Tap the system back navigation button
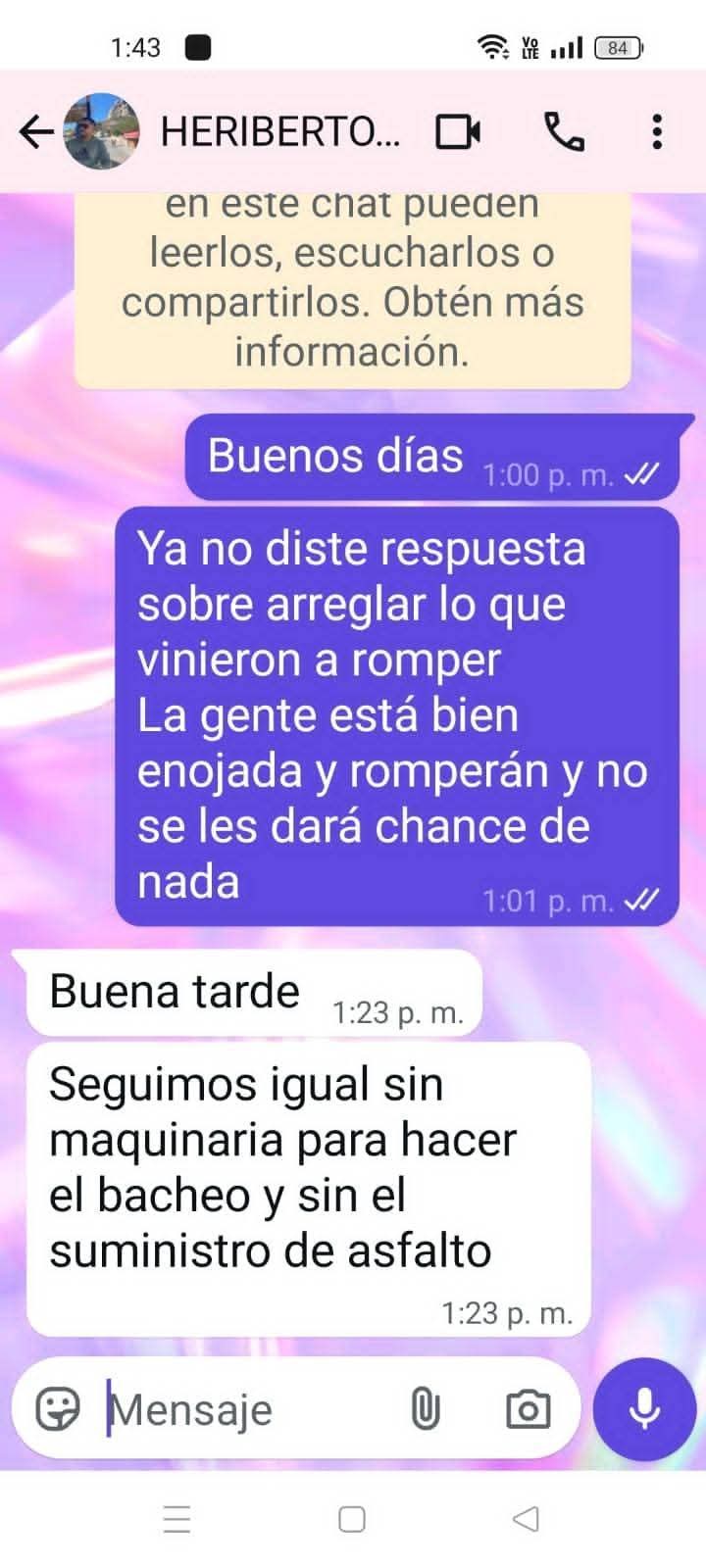Image resolution: width=706 pixels, height=1568 pixels. [527, 1519]
